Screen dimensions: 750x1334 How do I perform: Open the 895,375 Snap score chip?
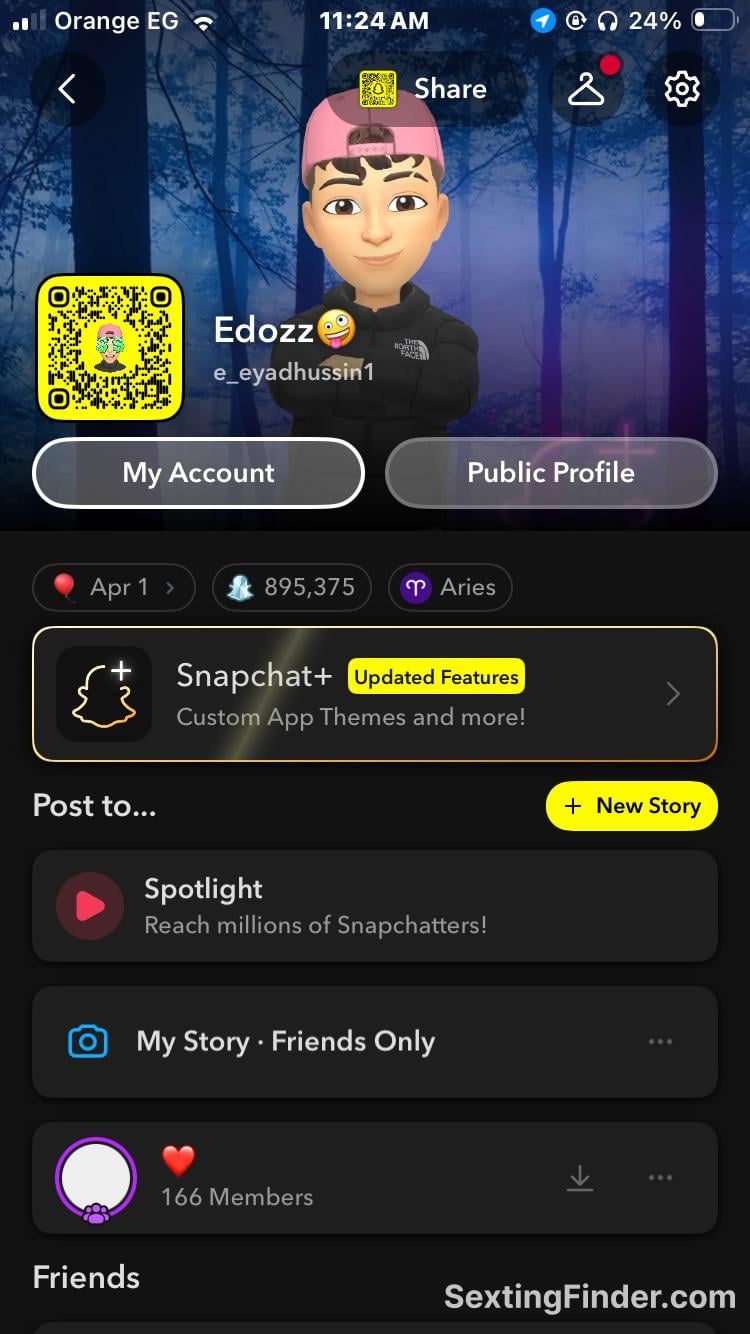click(291, 588)
